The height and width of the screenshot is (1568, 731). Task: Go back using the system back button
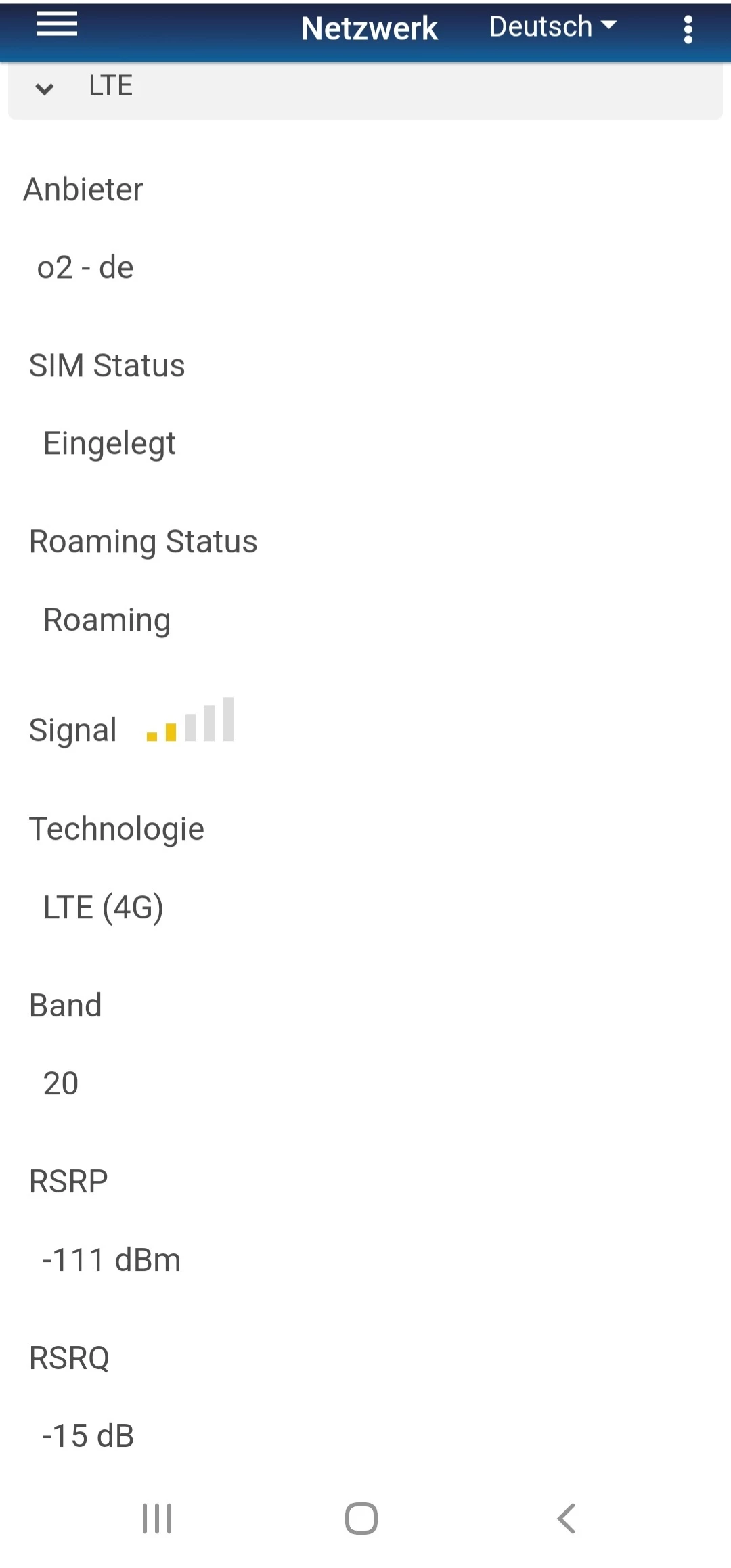[567, 1519]
